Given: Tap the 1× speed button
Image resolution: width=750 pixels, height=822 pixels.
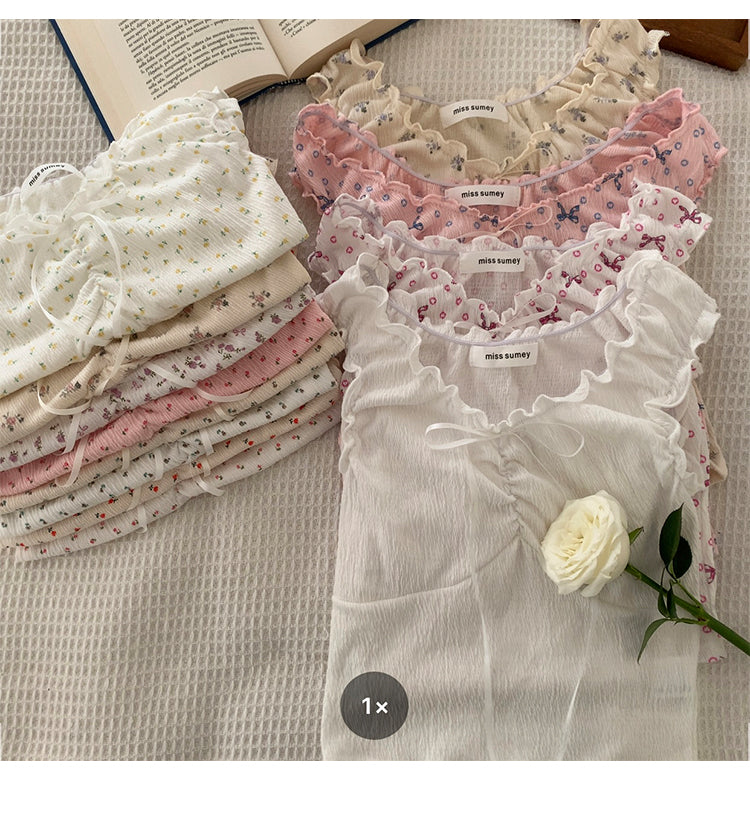Looking at the screenshot, I should (x=374, y=706).
